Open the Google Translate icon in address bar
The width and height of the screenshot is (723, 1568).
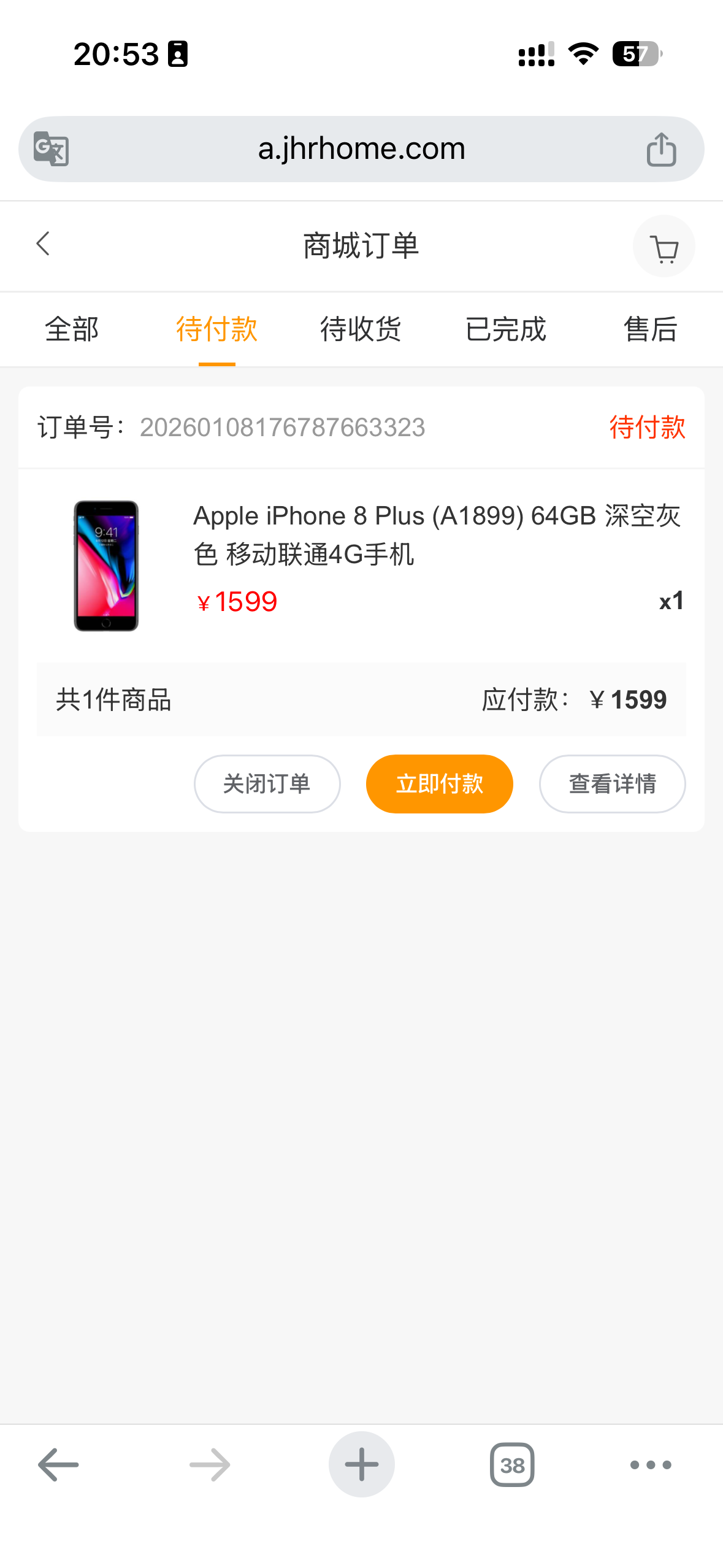click(x=50, y=148)
